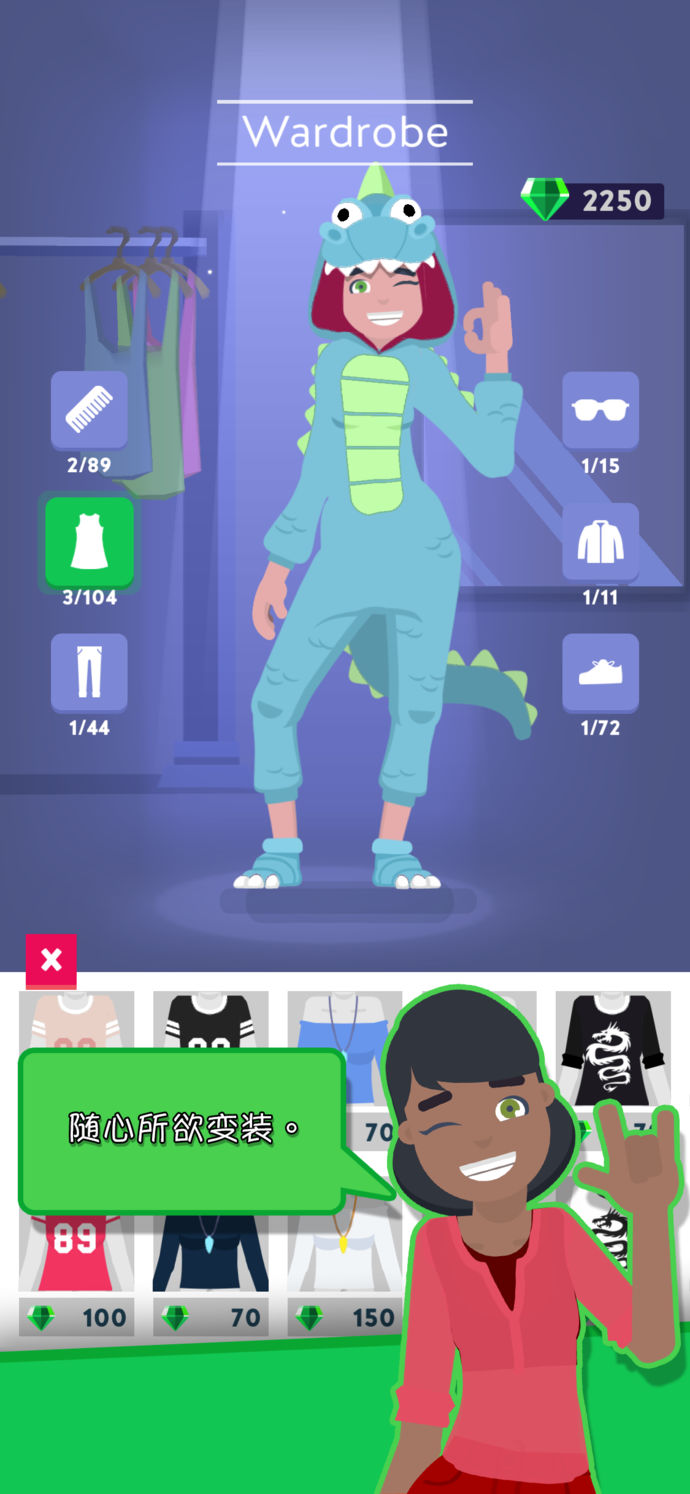Viewport: 690px width, 1494px height.
Task: Open the sunglasses accessories category
Action: (600, 410)
